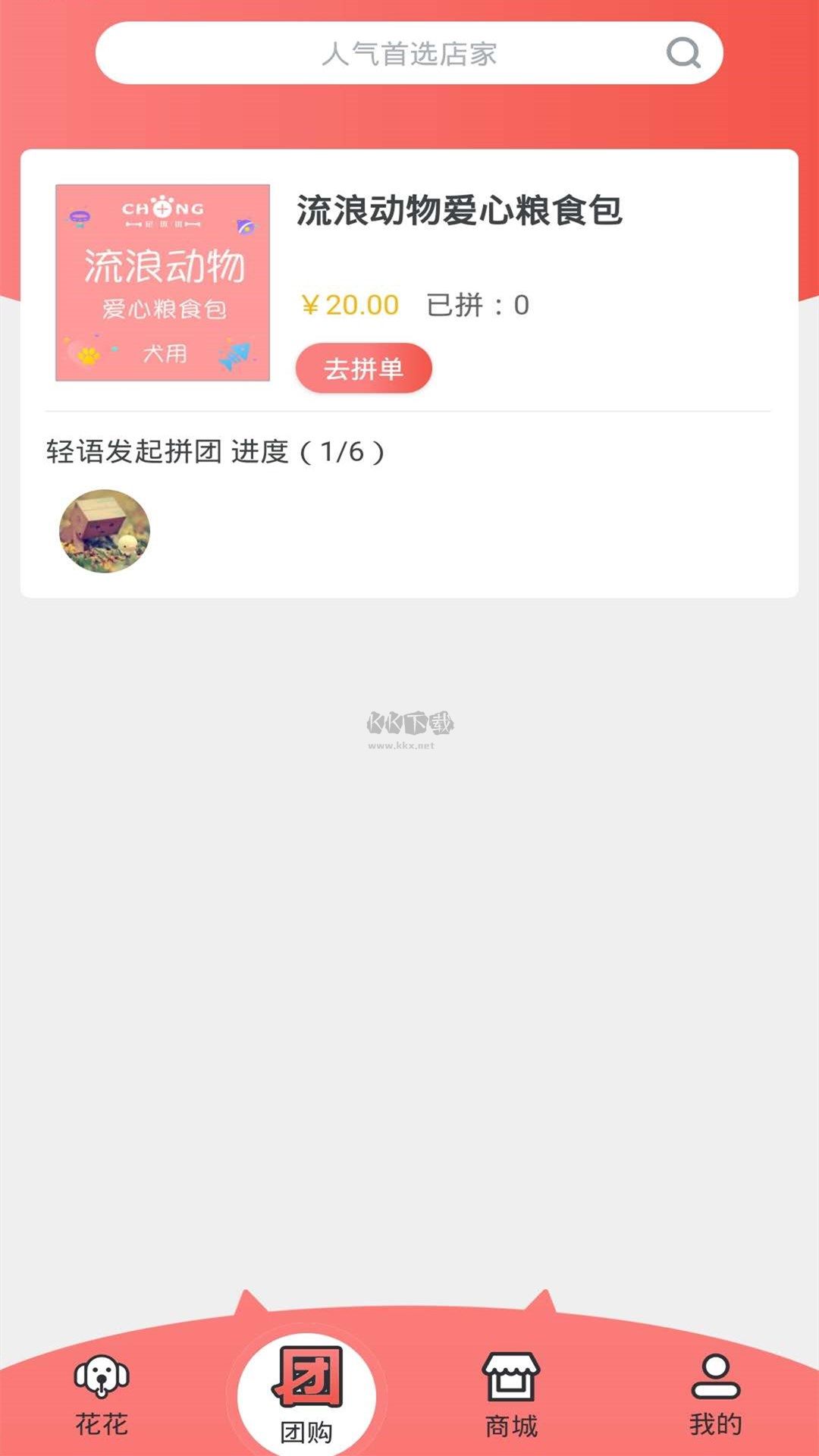Viewport: 819px width, 1456px height.
Task: View the group initiator's avatar
Action: 105,531
